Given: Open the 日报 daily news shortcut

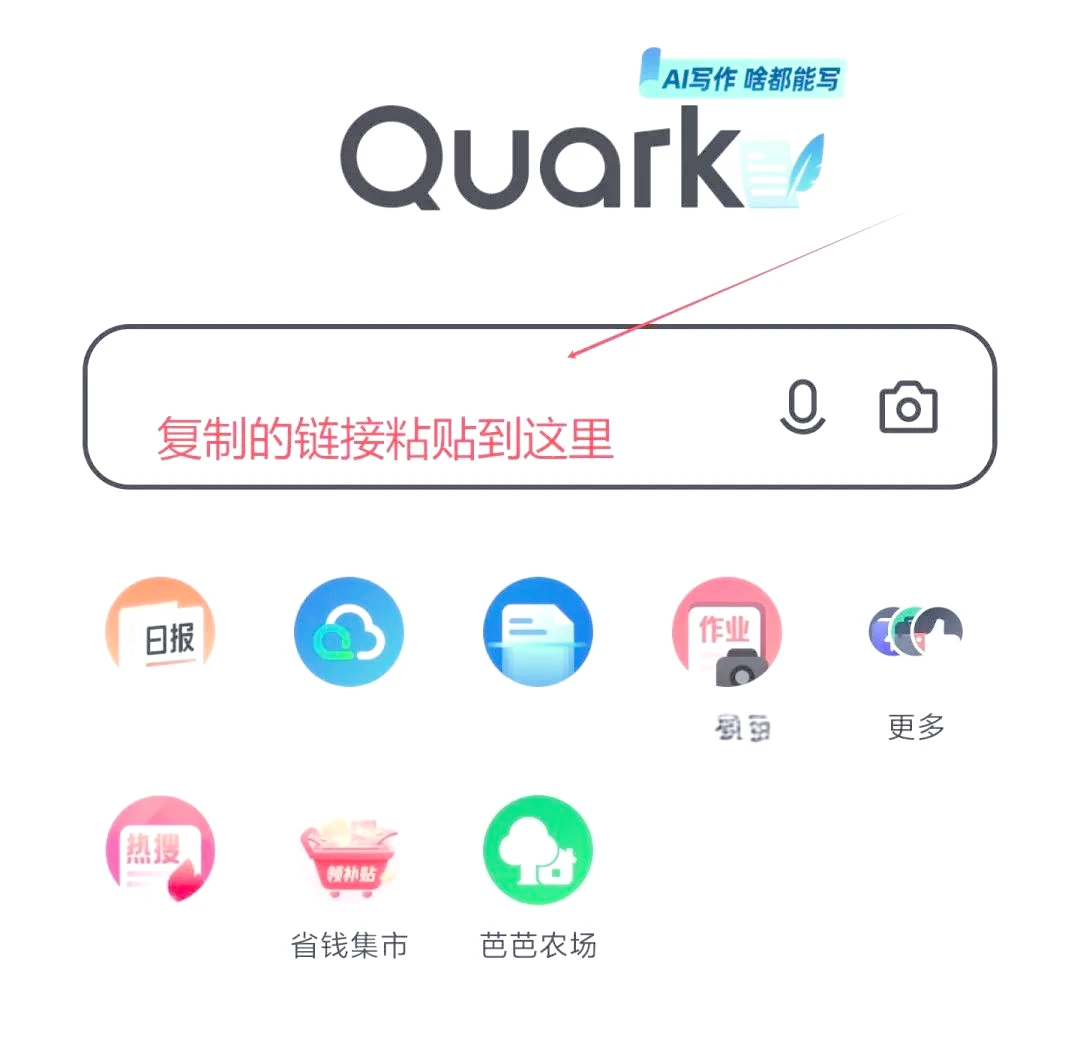Looking at the screenshot, I should pyautogui.click(x=160, y=632).
